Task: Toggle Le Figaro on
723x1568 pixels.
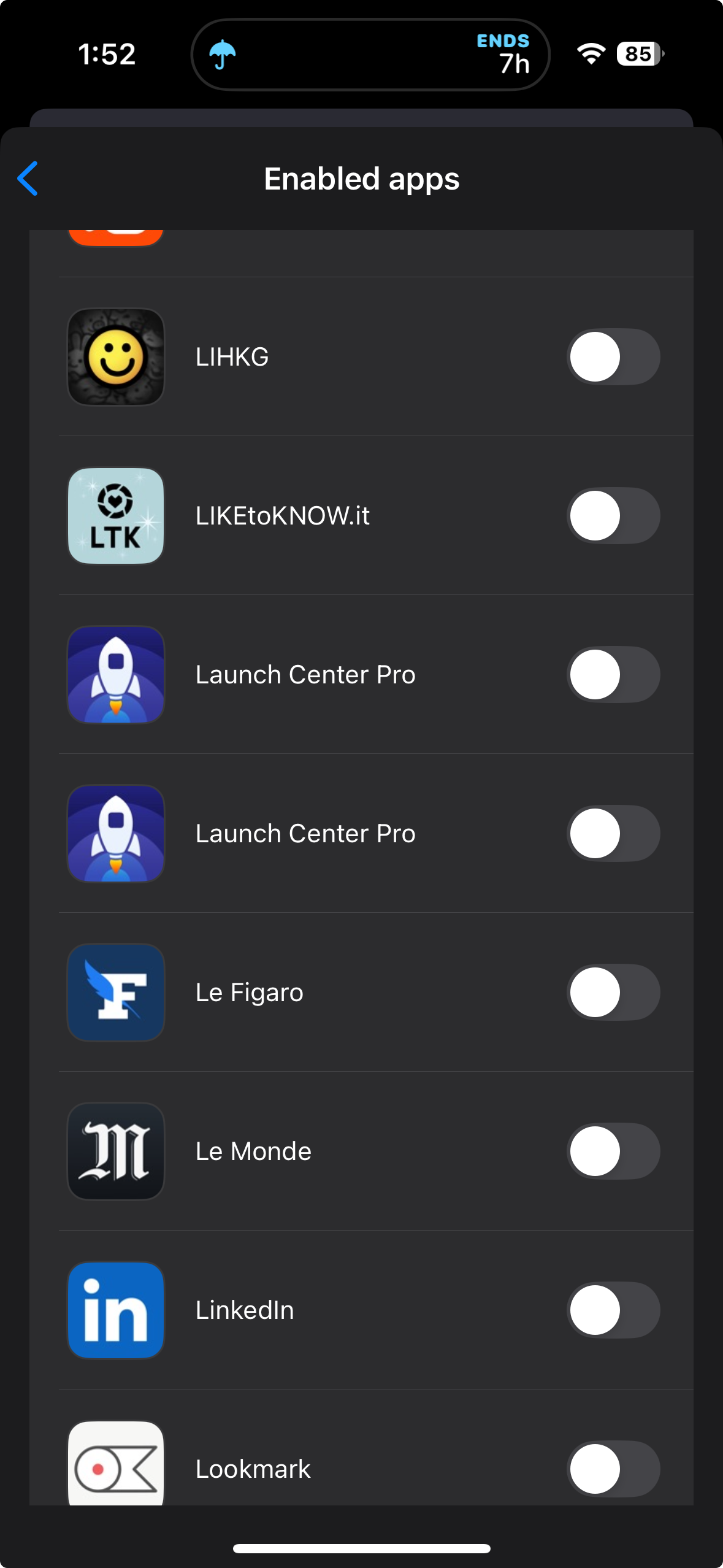Action: (613, 993)
